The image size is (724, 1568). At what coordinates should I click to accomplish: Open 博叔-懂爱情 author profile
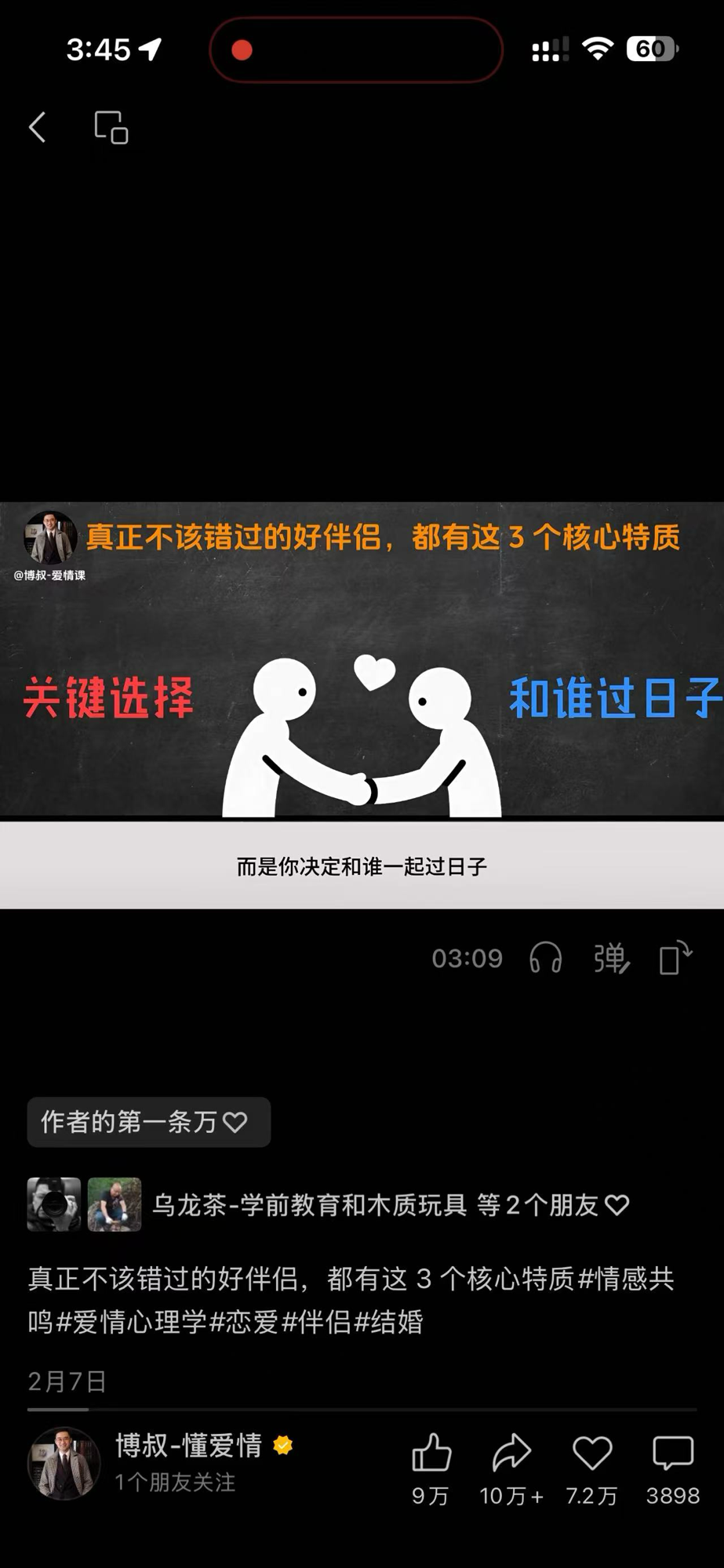188,1445
